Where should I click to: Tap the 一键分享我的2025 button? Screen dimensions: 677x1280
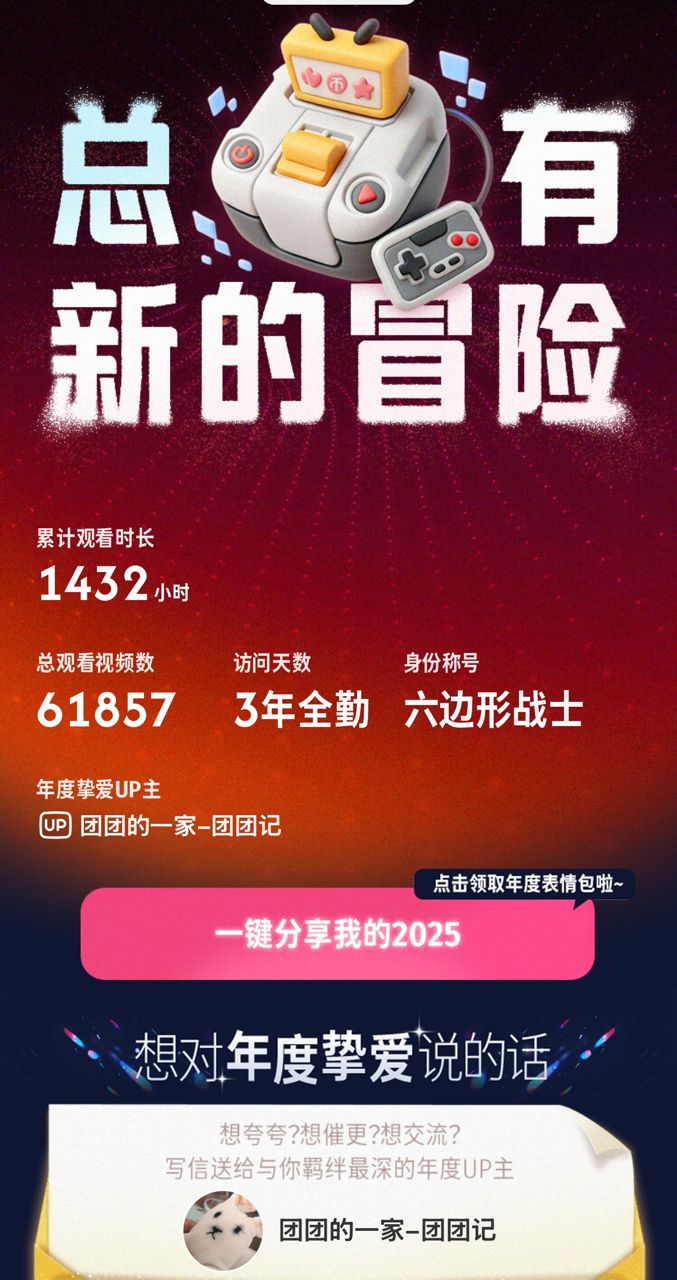tap(337, 934)
